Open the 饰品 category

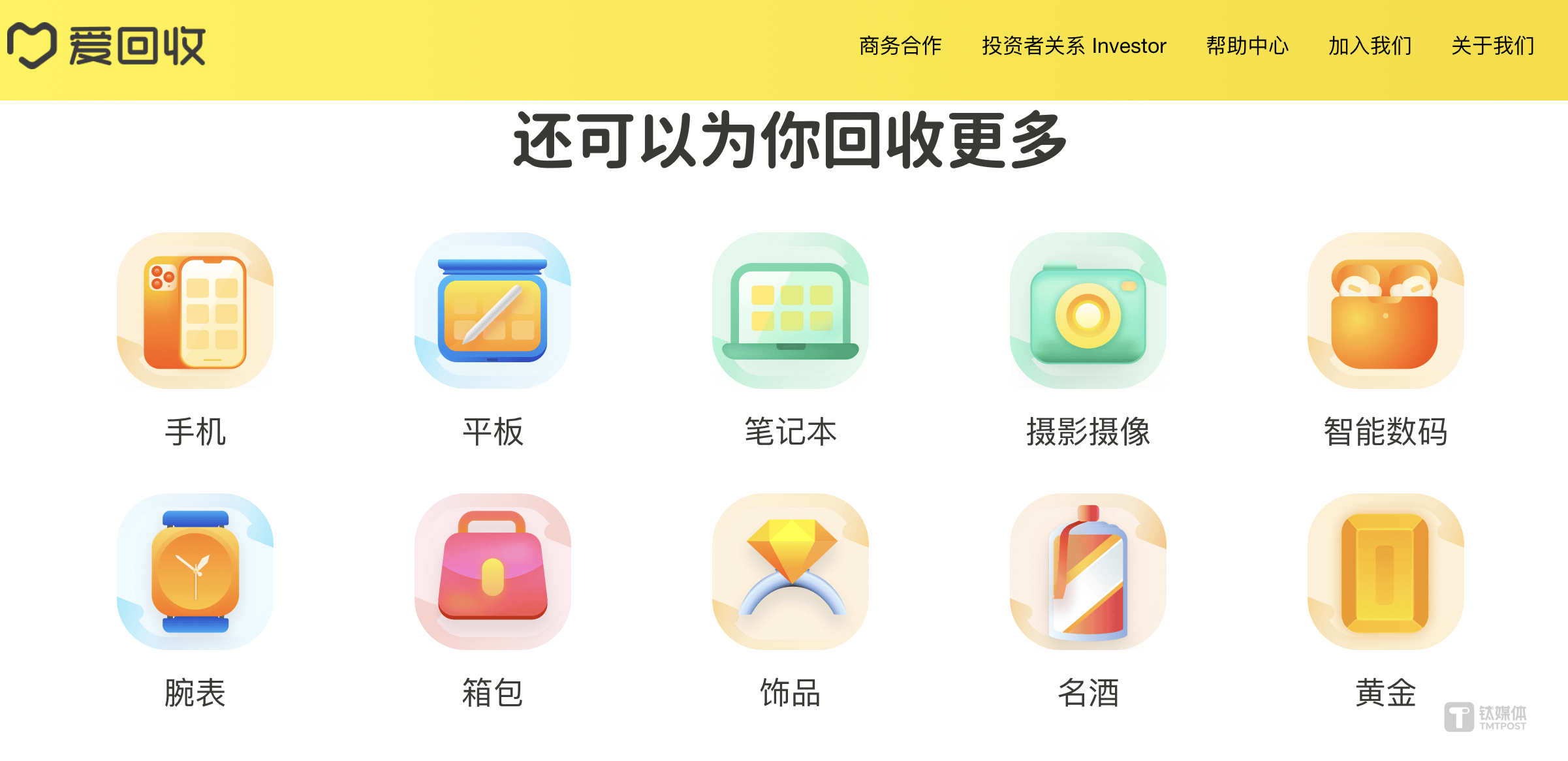pos(791,572)
